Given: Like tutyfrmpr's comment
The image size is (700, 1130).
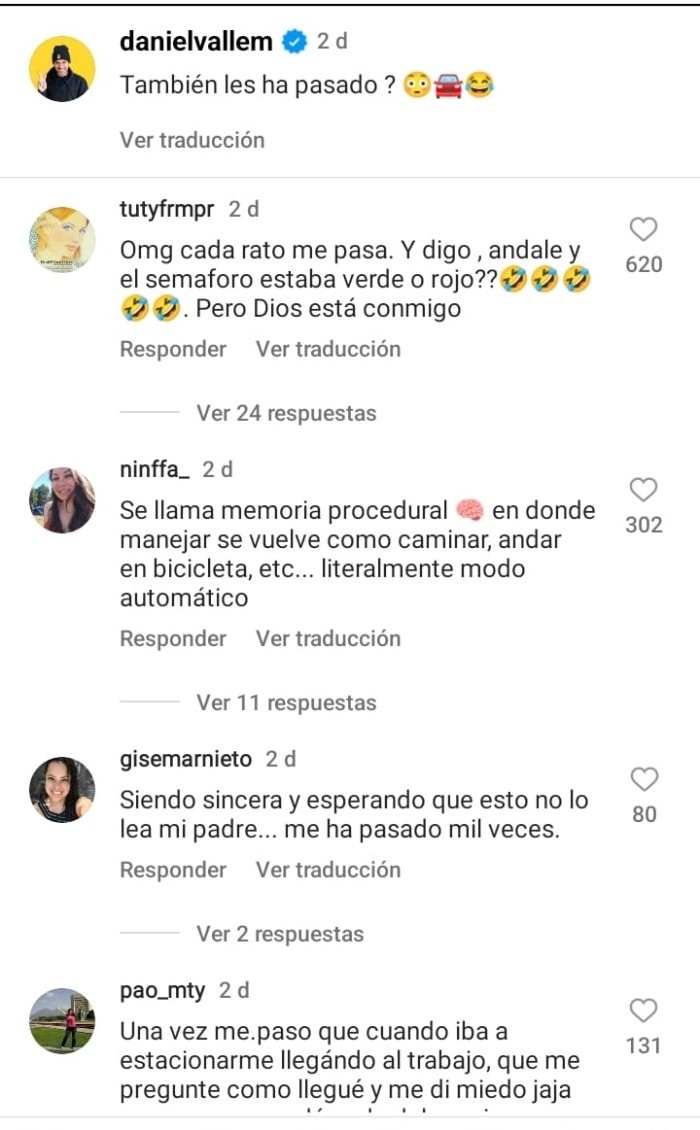Looking at the screenshot, I should [644, 230].
